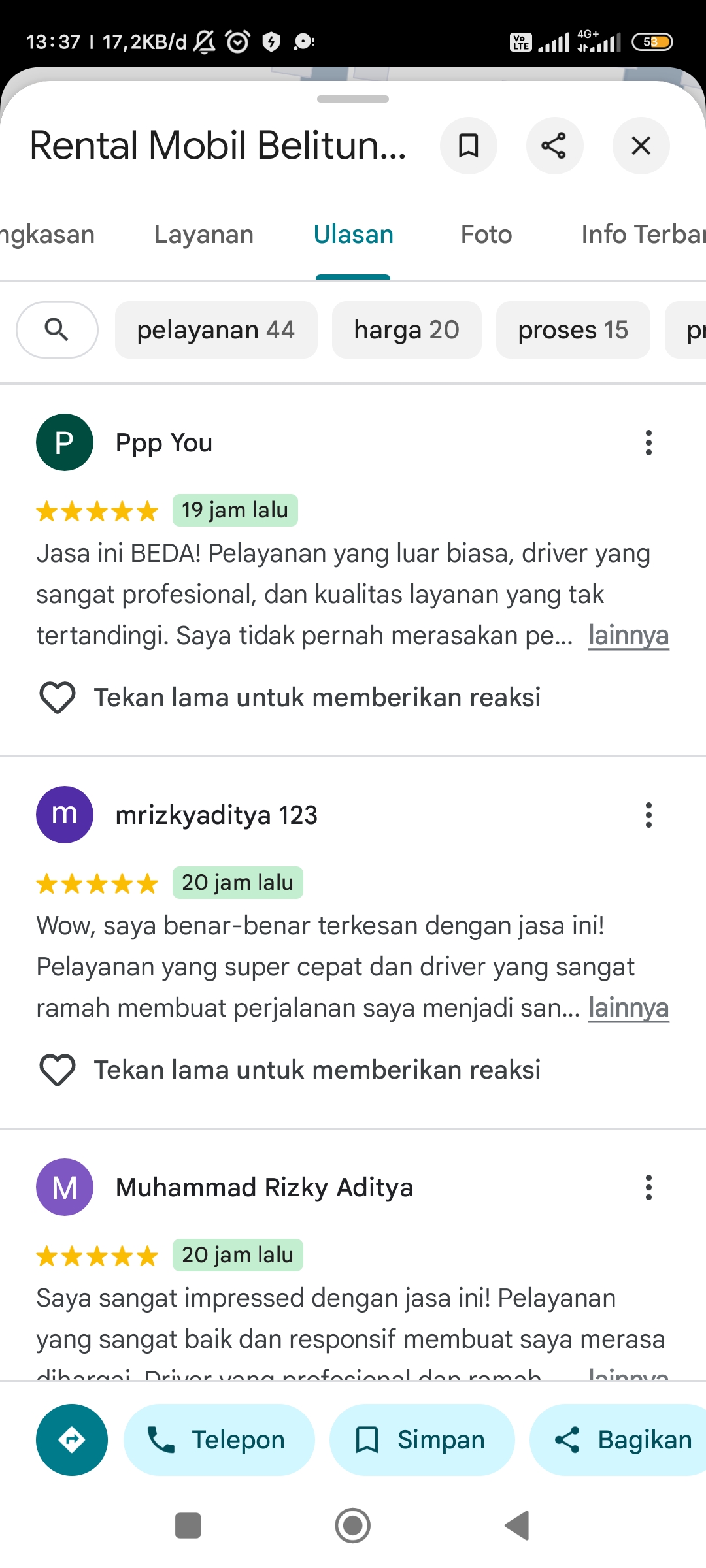Image resolution: width=706 pixels, height=1568 pixels.
Task: Expand mrizkyaditya 123's review via lainnya
Action: click(628, 1008)
